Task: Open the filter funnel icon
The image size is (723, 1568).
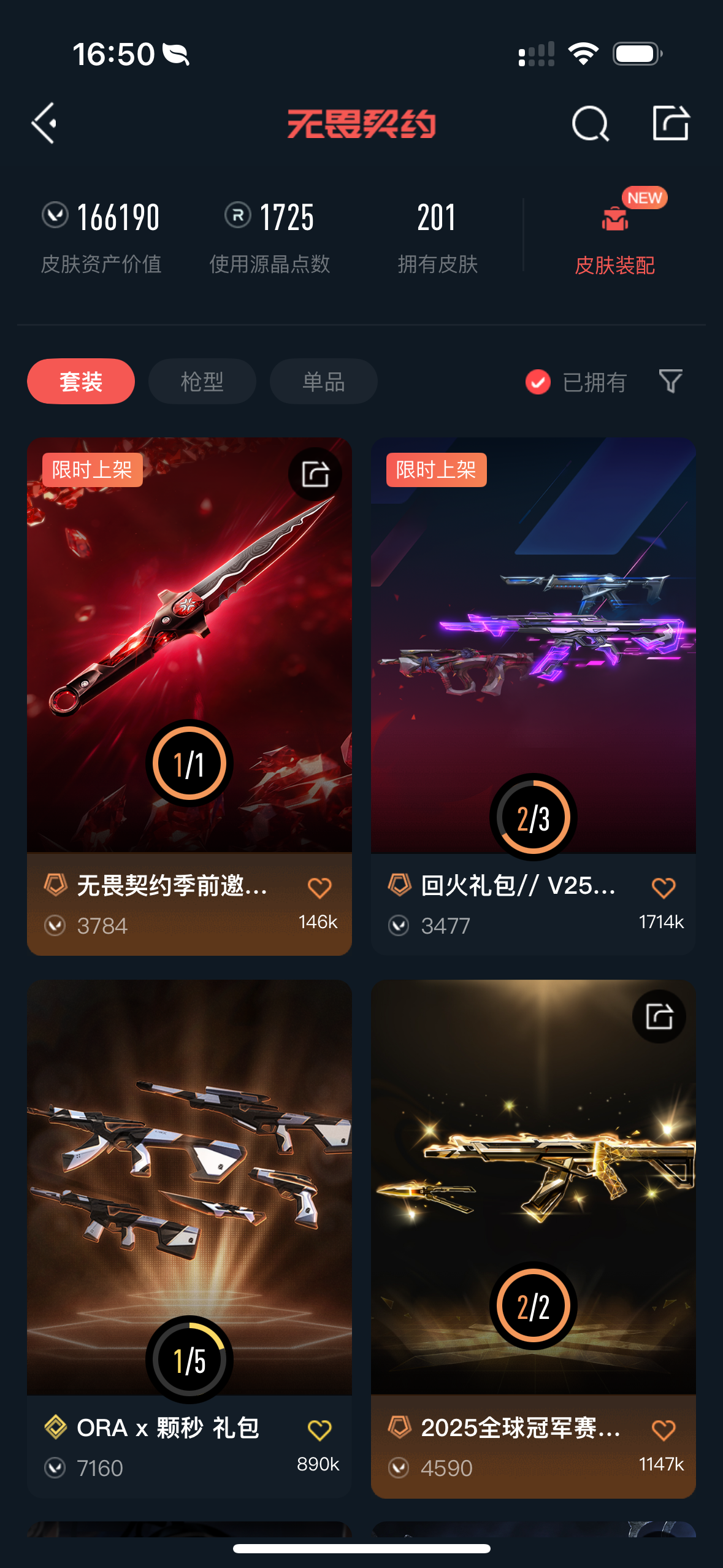Action: 670,381
